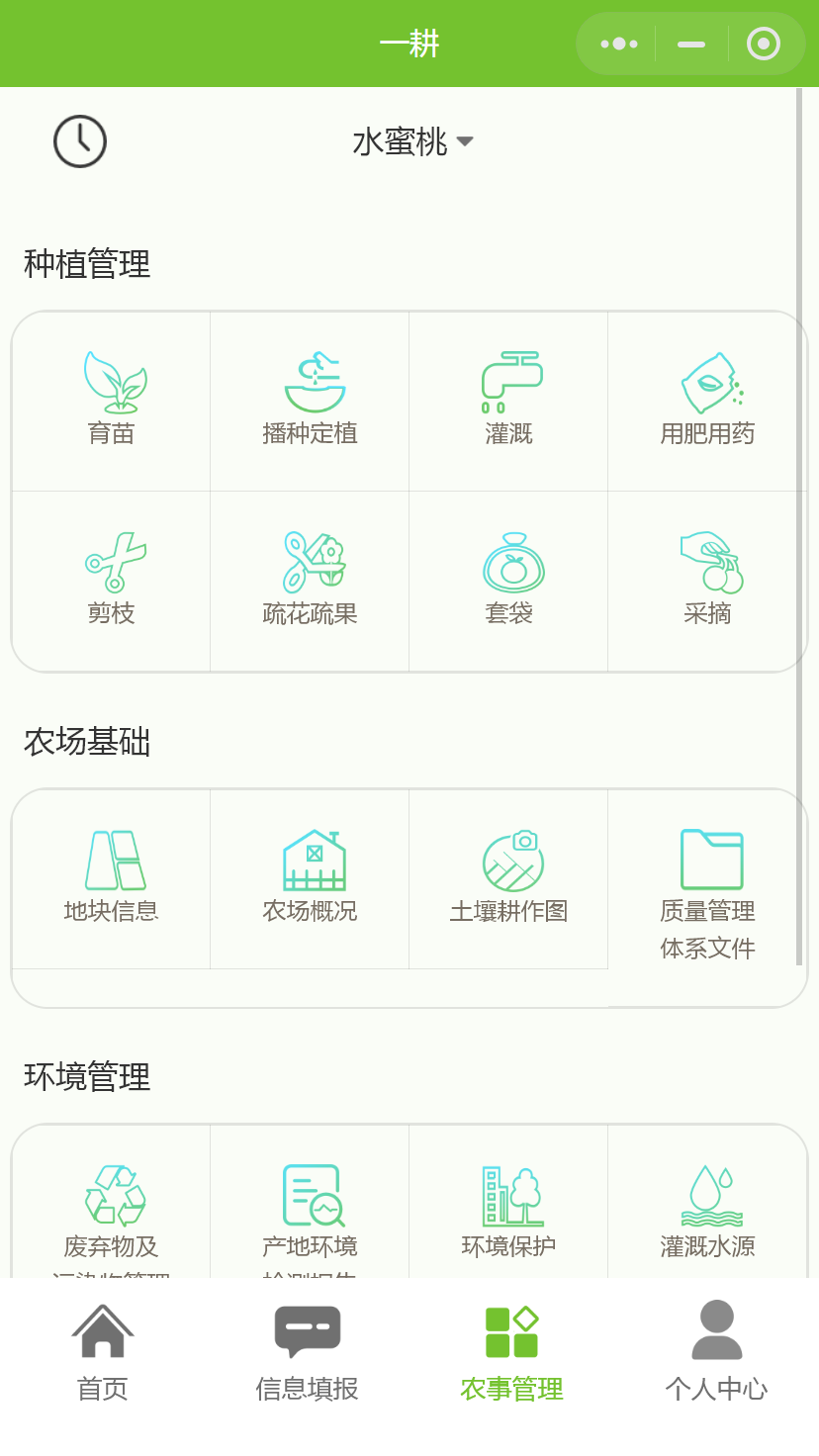This screenshot has height=1456, width=819.
Task: Open the mini program more-options menu
Action: 619,44
